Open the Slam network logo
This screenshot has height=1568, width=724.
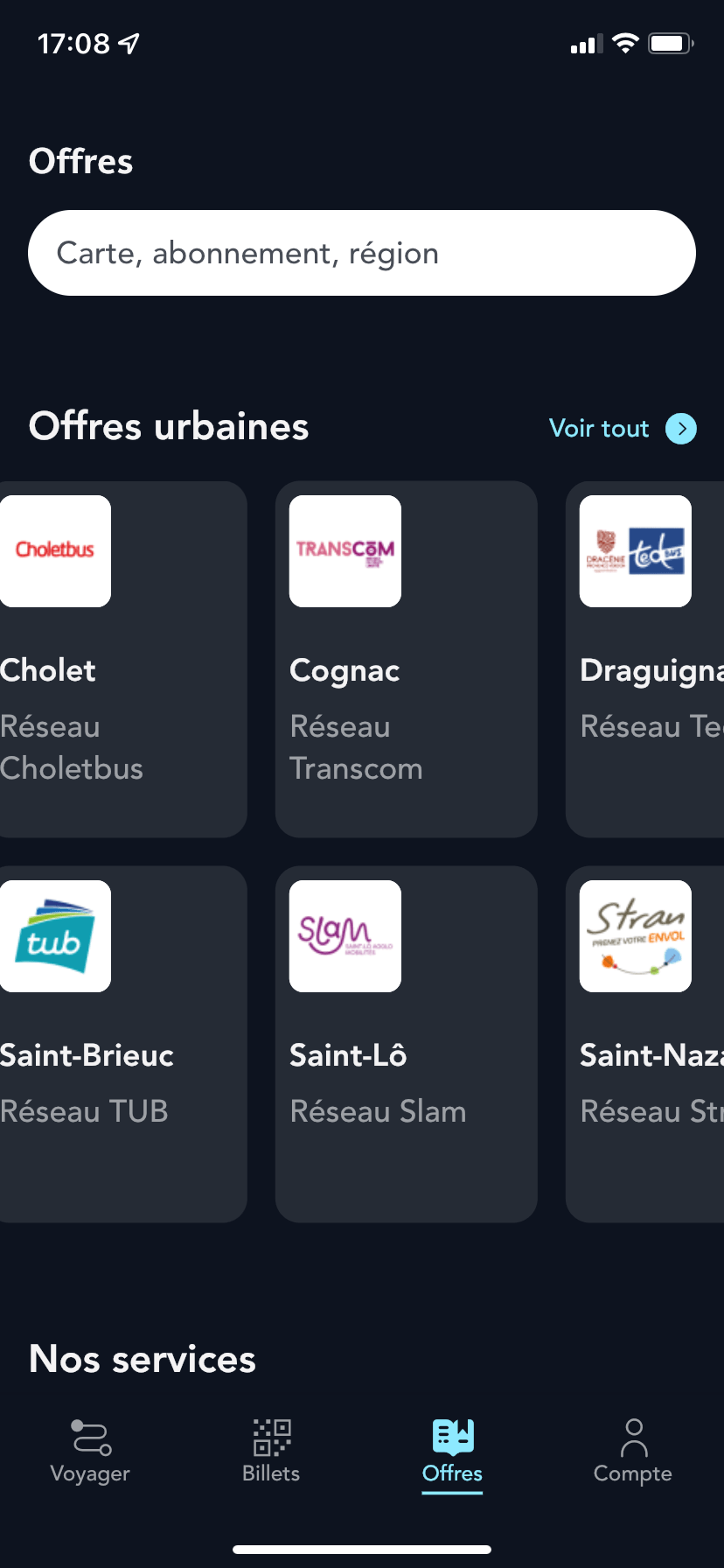point(345,935)
